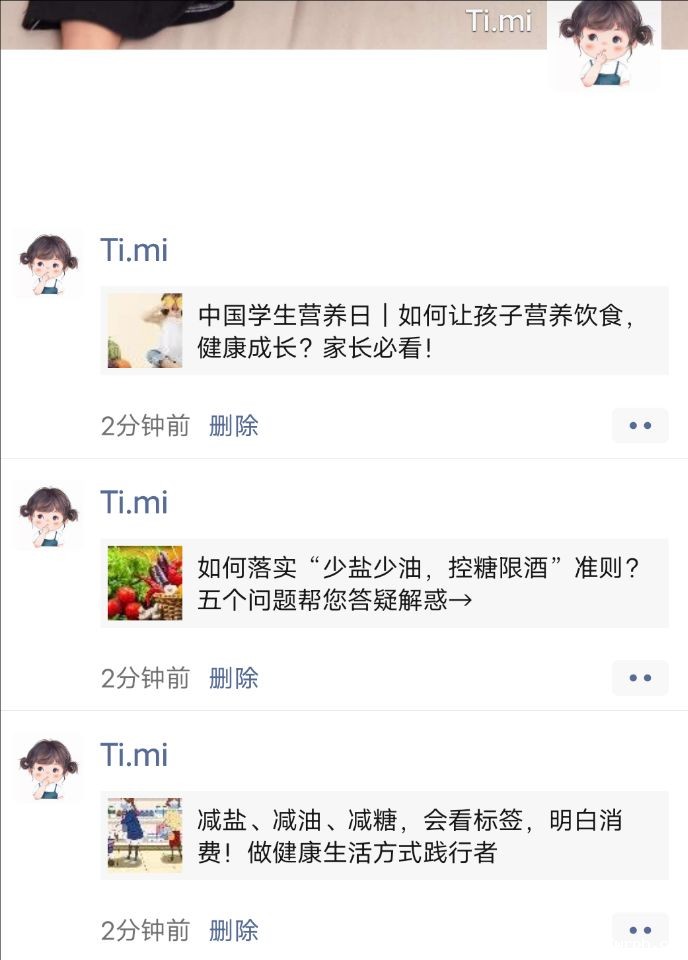
Task: Delete the 中国学生营养日 post
Action: [x=233, y=426]
